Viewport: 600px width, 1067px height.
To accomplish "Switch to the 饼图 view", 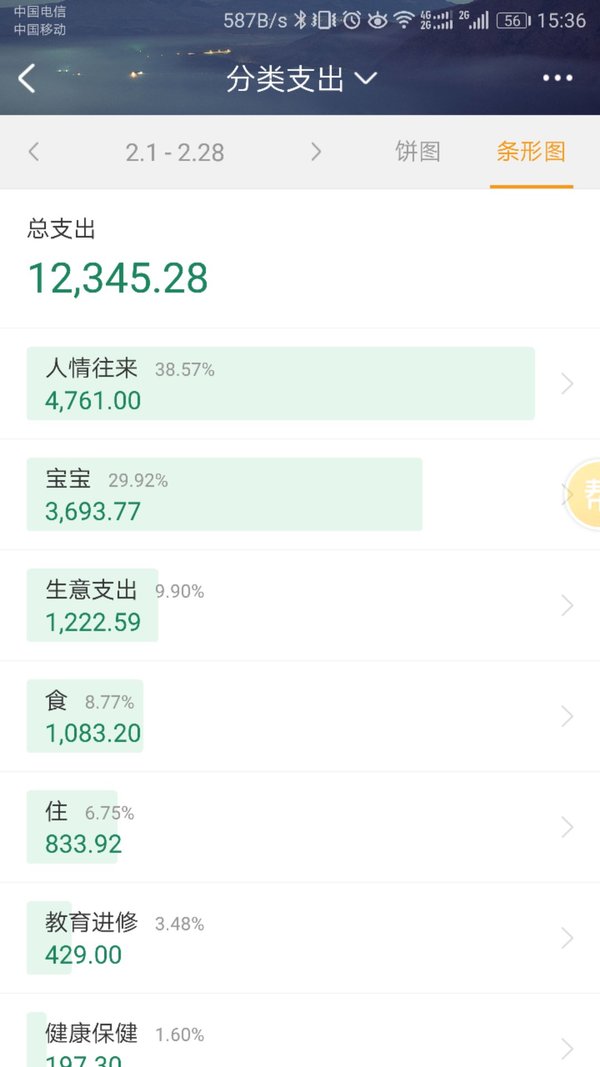I will pyautogui.click(x=418, y=151).
